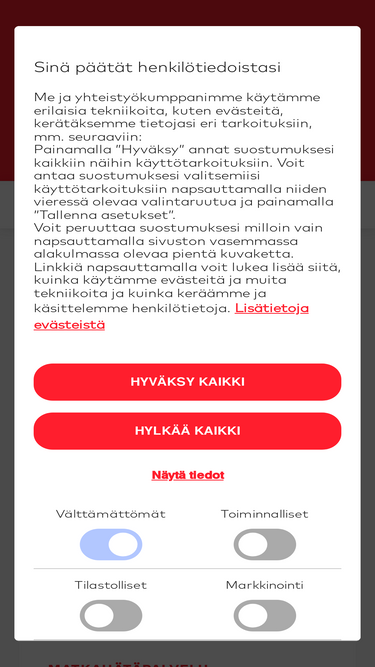Enable the Toiminnalliset cookies toggle

click(264, 544)
